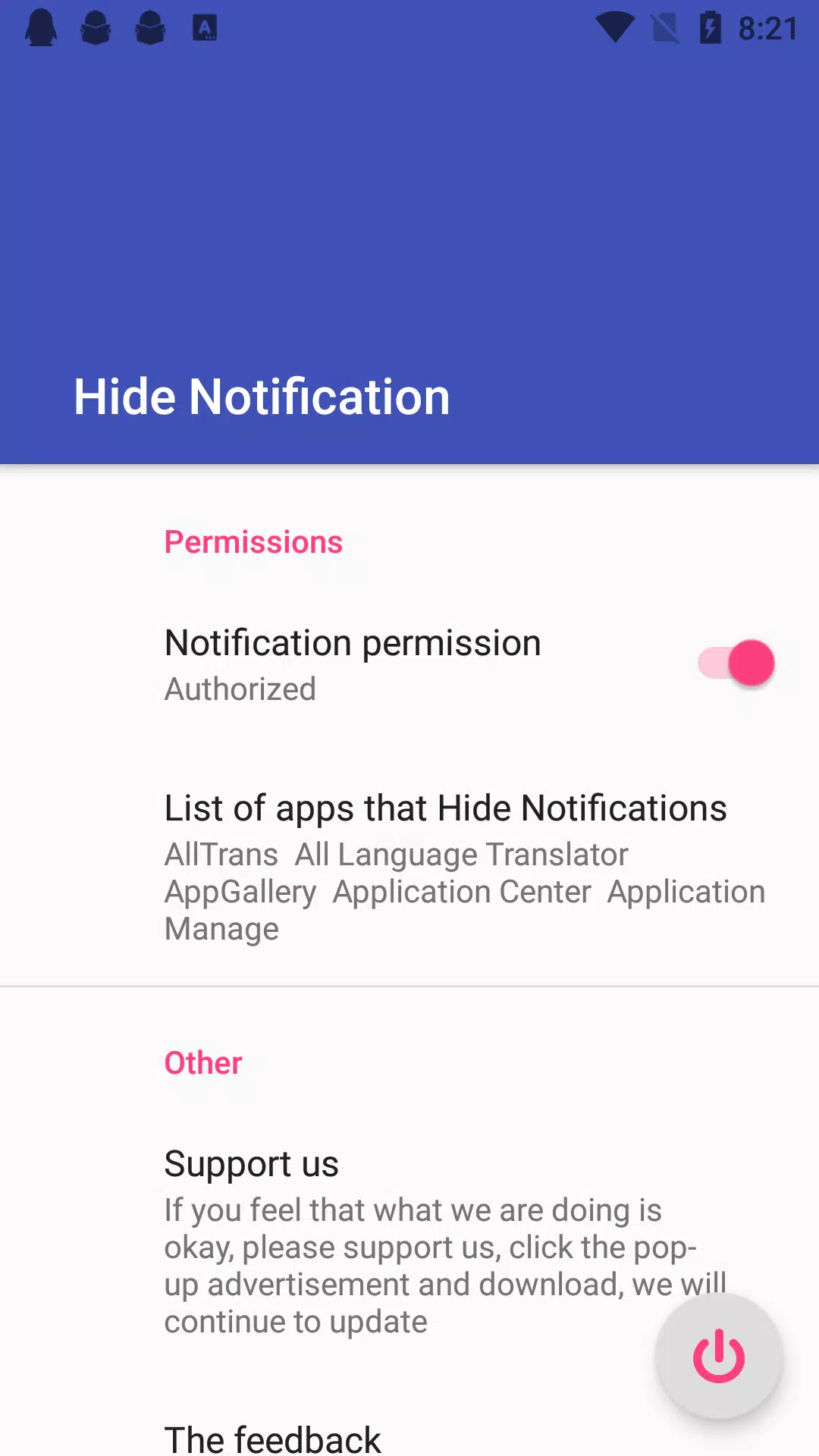The width and height of the screenshot is (819, 1456).
Task: Select the Hide Notification title bar
Action: tap(261, 396)
